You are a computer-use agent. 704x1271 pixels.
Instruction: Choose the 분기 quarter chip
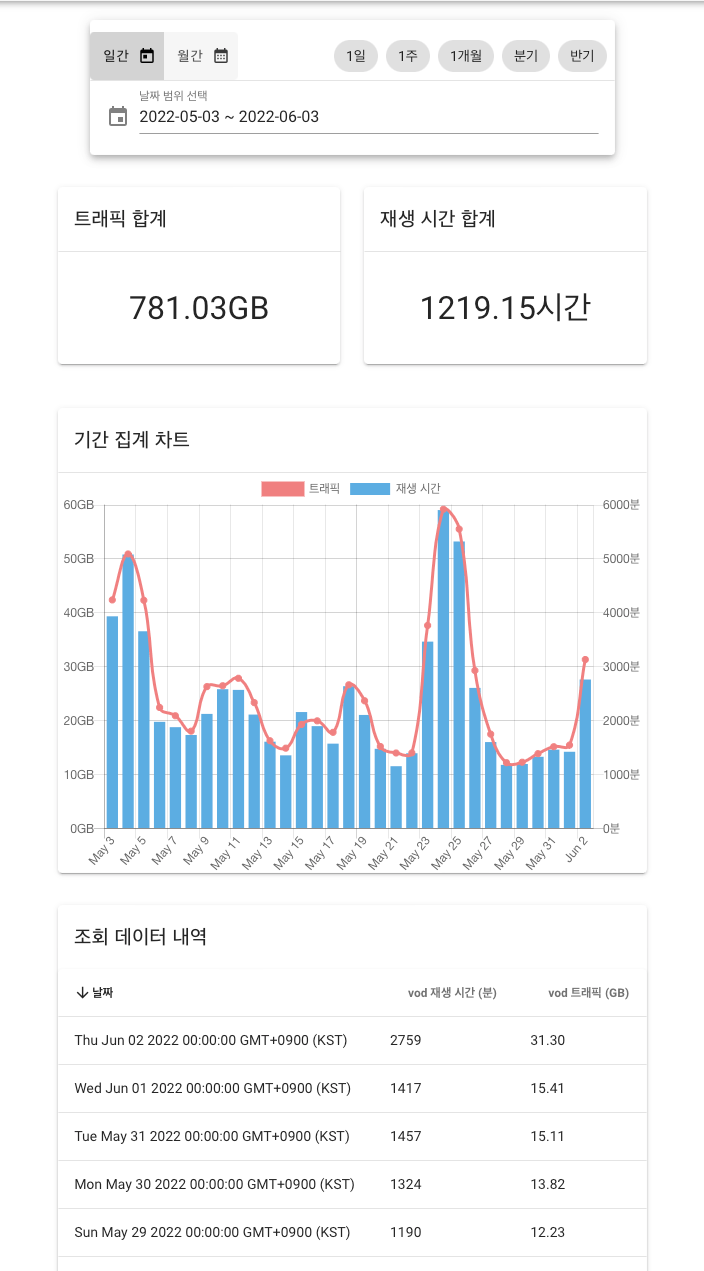(x=526, y=56)
